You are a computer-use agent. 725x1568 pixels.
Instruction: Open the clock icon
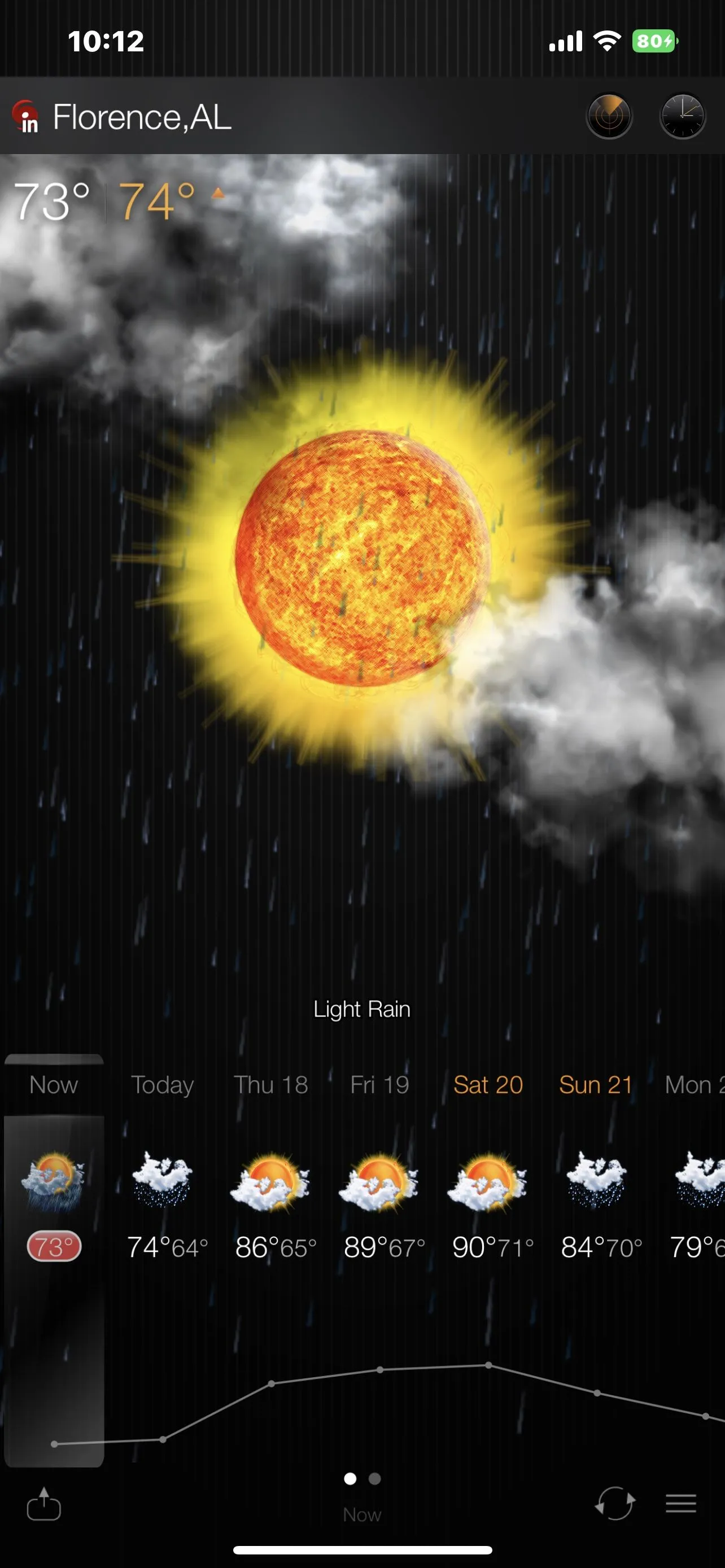pyautogui.click(x=683, y=116)
